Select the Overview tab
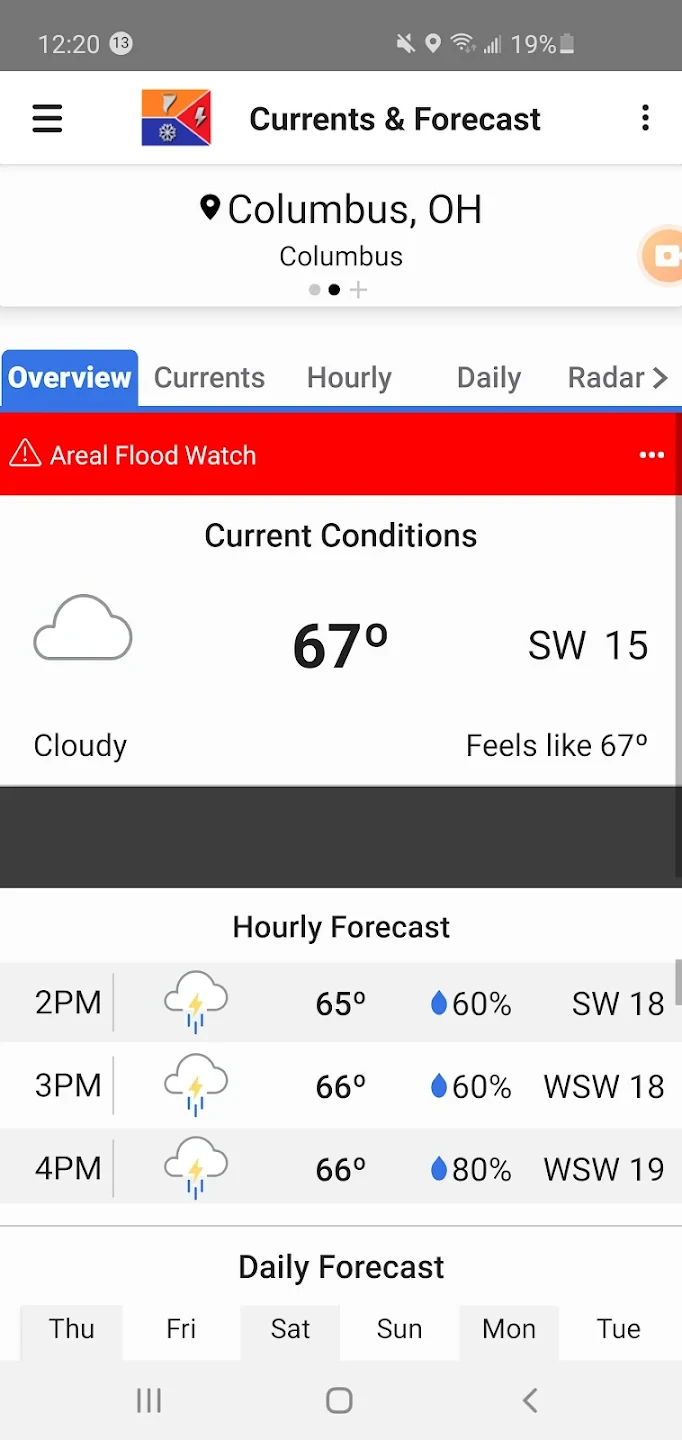682x1440 pixels. point(70,378)
